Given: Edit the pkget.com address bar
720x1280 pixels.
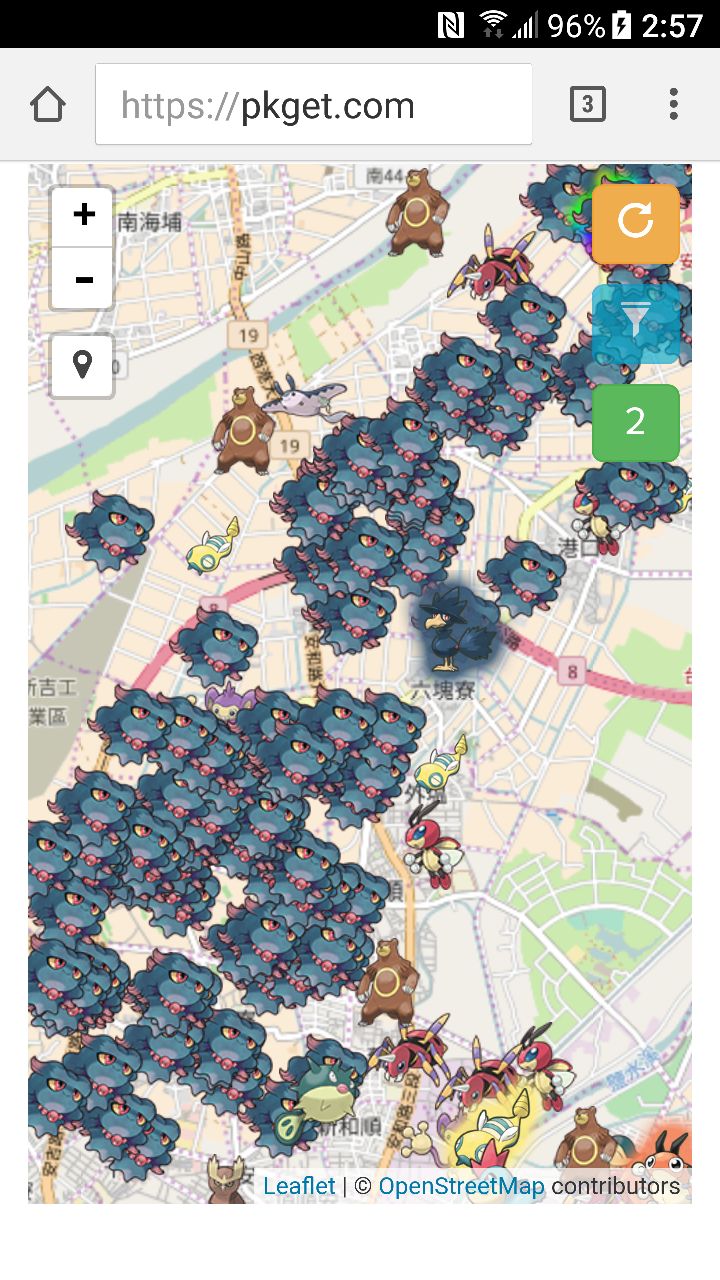Looking at the screenshot, I should (x=314, y=105).
